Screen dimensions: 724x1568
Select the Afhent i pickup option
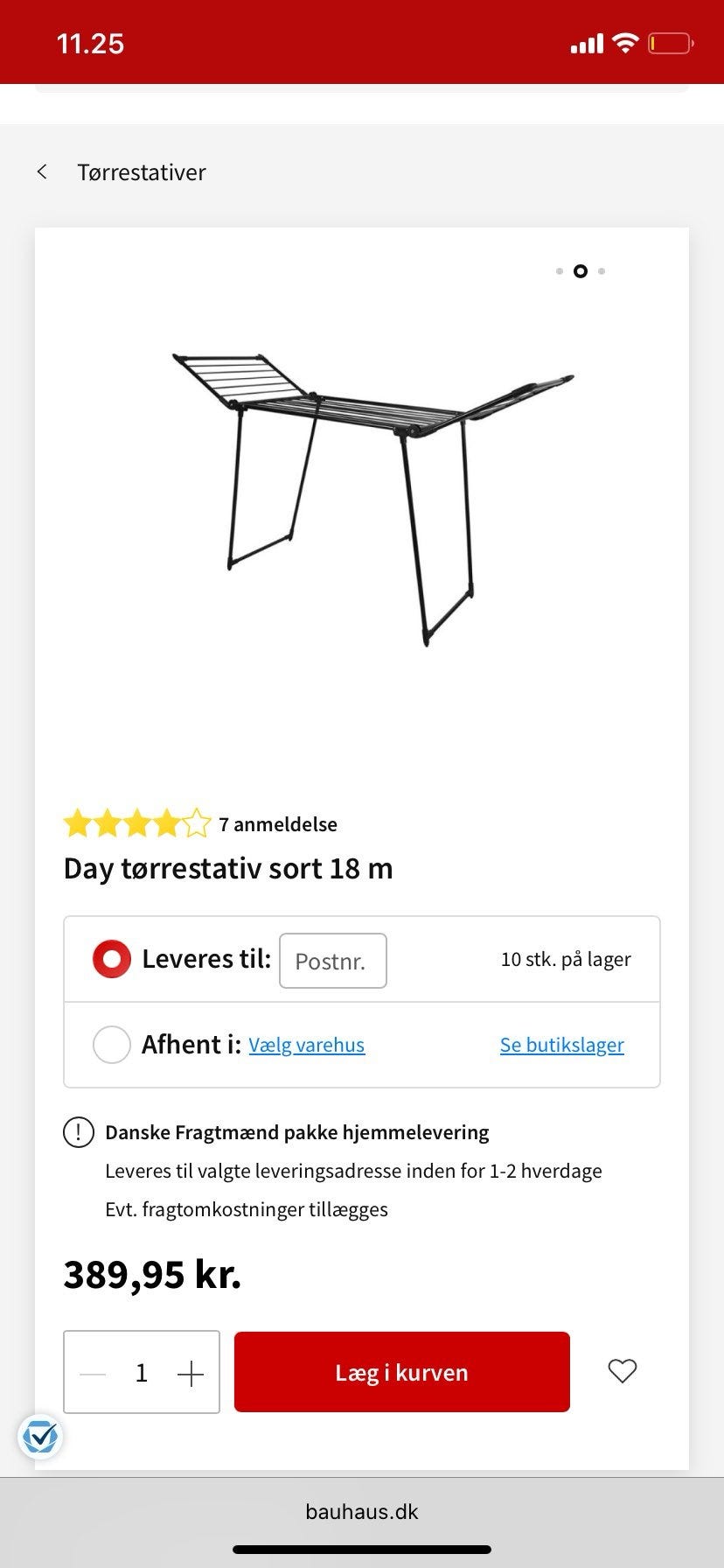point(111,1044)
